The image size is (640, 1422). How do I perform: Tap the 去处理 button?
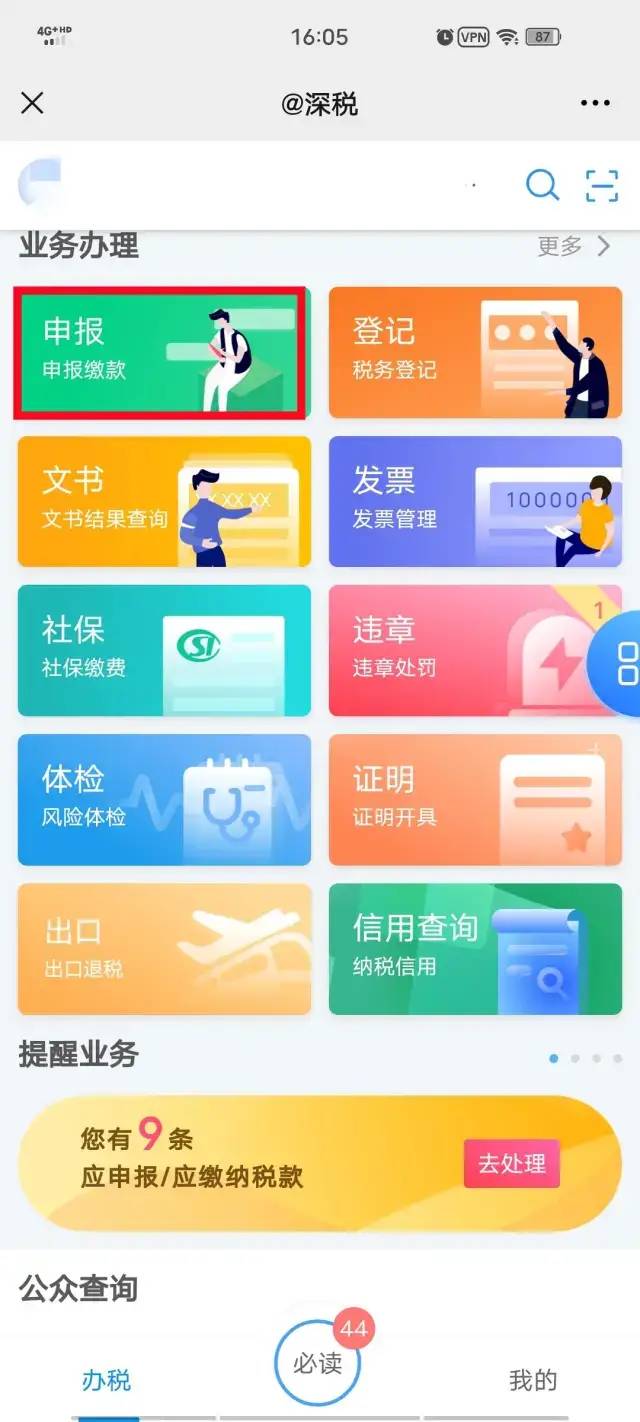coord(511,1163)
